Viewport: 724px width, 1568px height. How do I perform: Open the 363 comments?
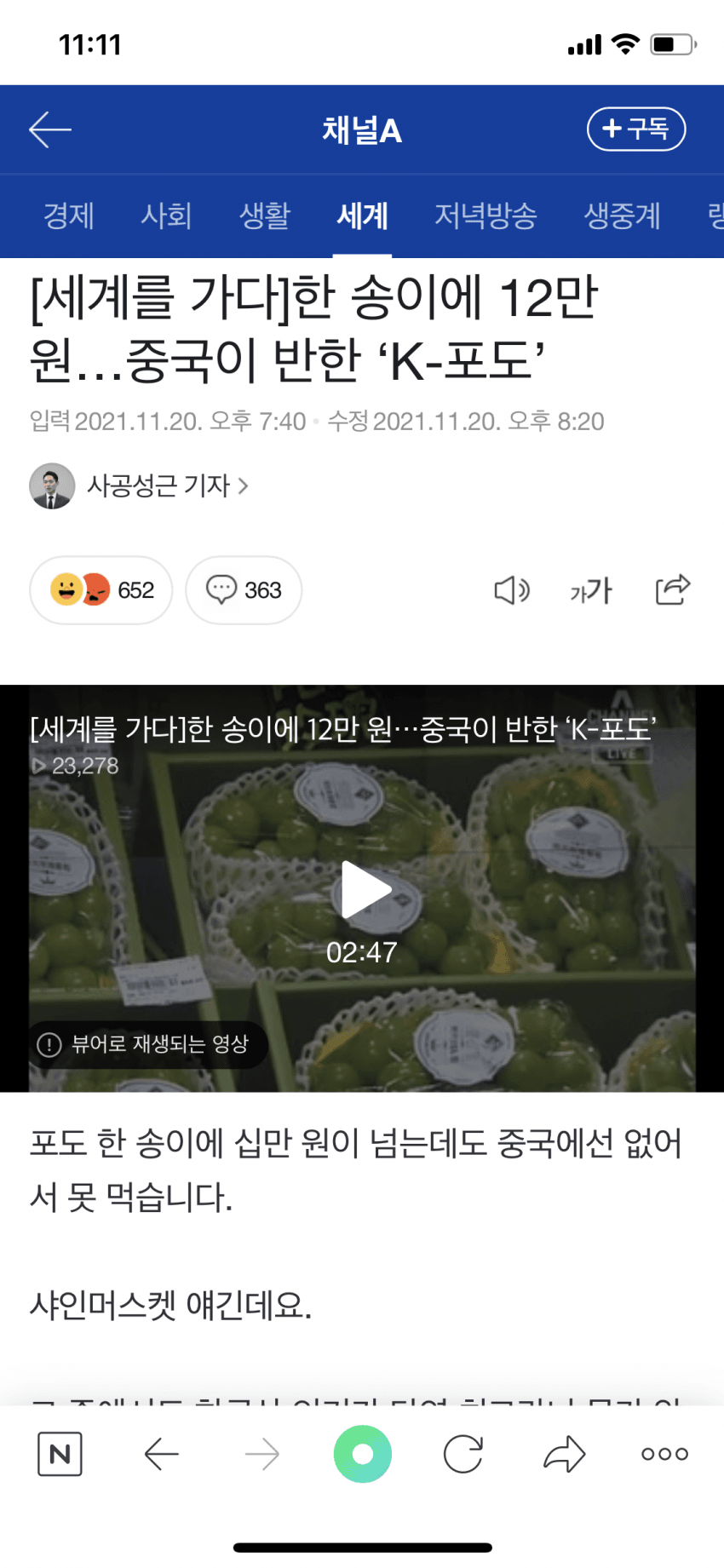point(244,590)
